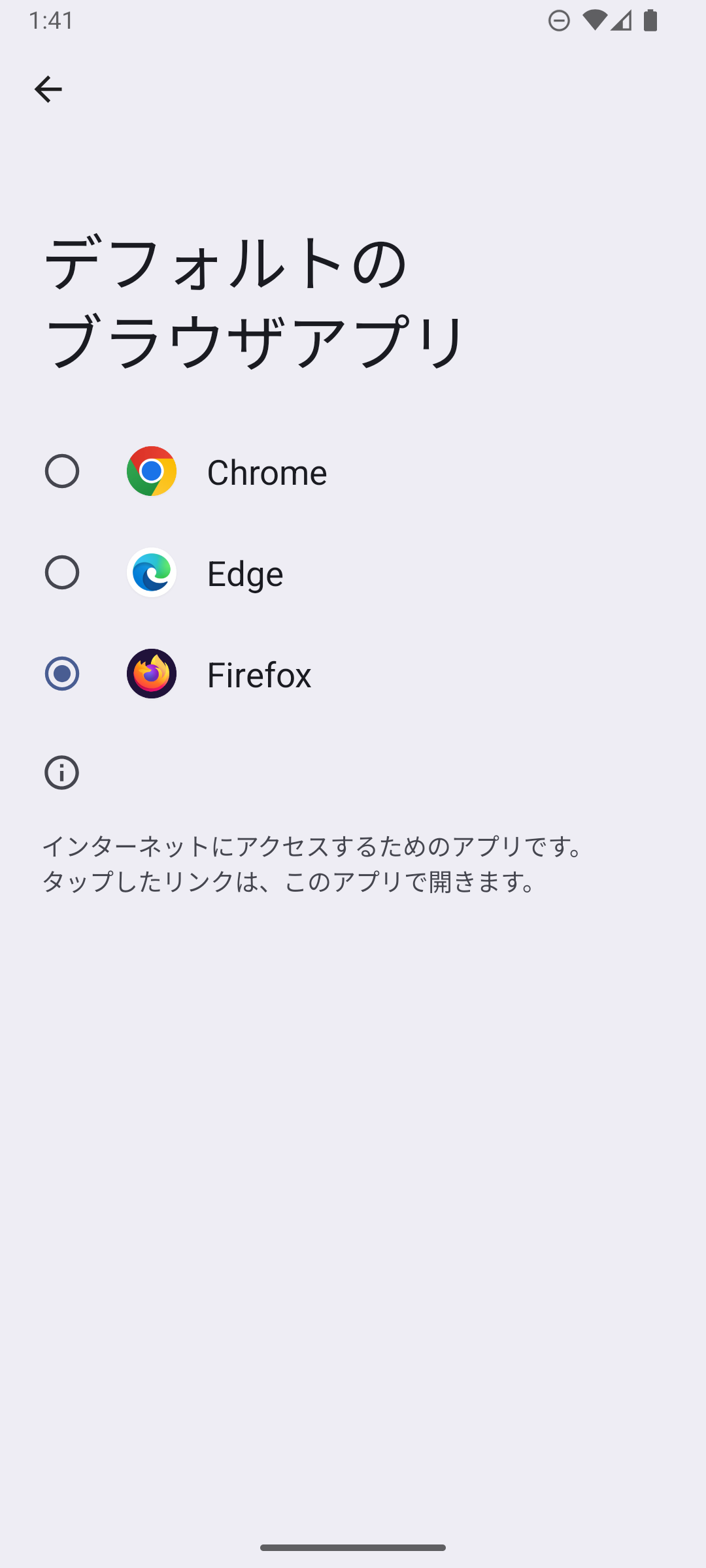This screenshot has width=706, height=1568.
Task: Tap the Firefox browser option
Action: pos(353,674)
